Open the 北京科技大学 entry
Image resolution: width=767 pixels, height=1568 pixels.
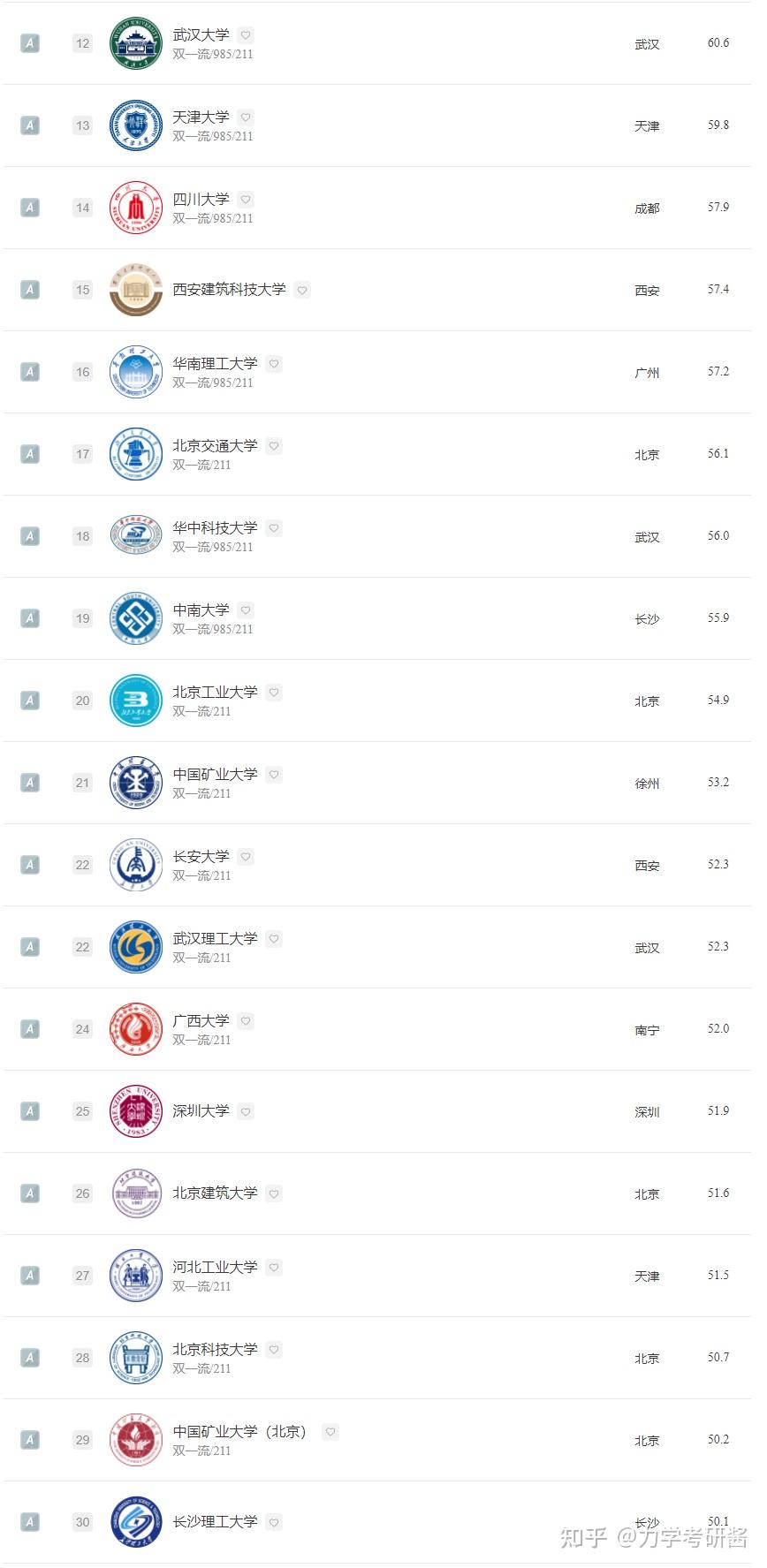[215, 1349]
